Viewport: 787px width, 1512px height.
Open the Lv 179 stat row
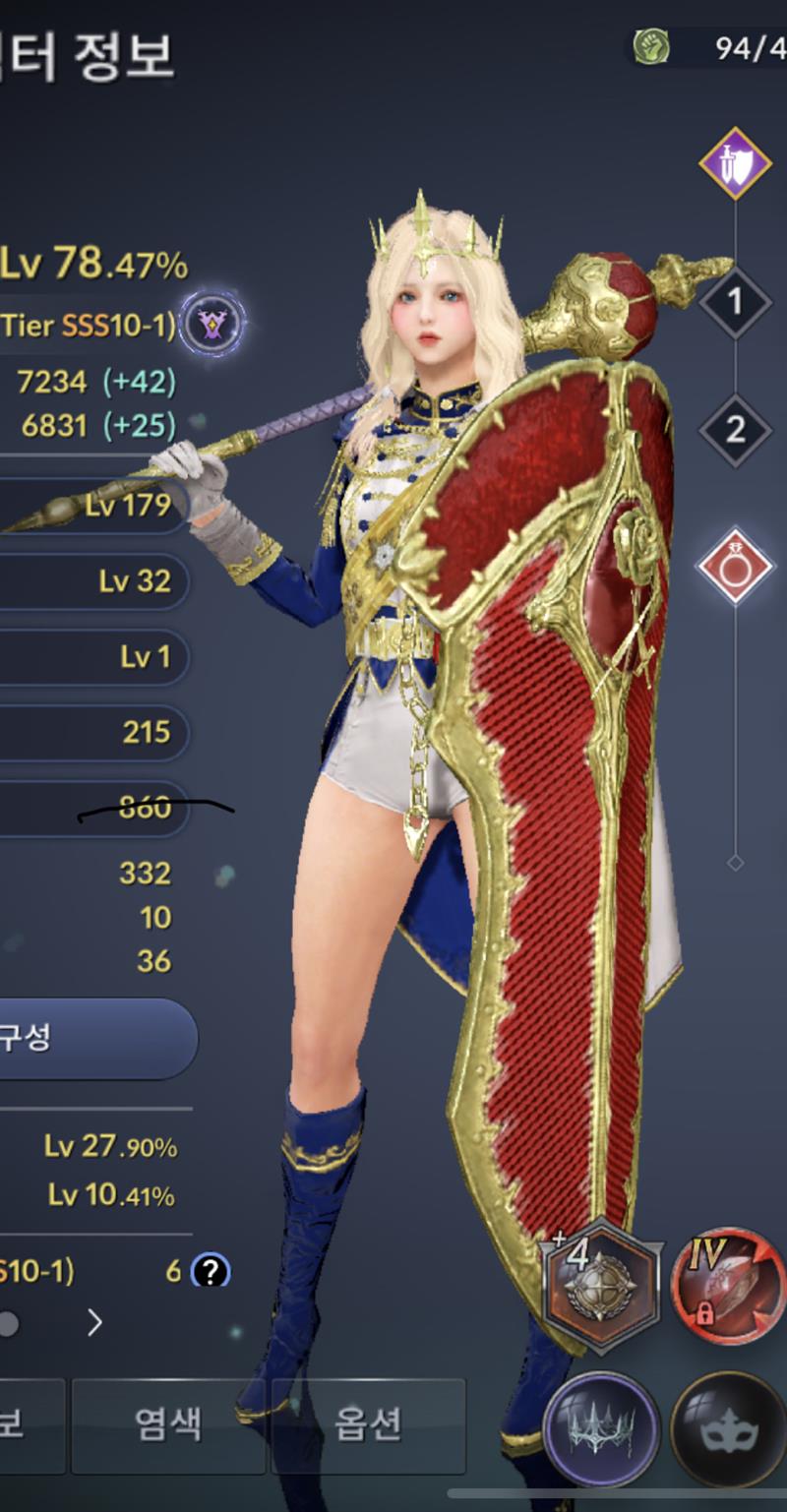93,506
